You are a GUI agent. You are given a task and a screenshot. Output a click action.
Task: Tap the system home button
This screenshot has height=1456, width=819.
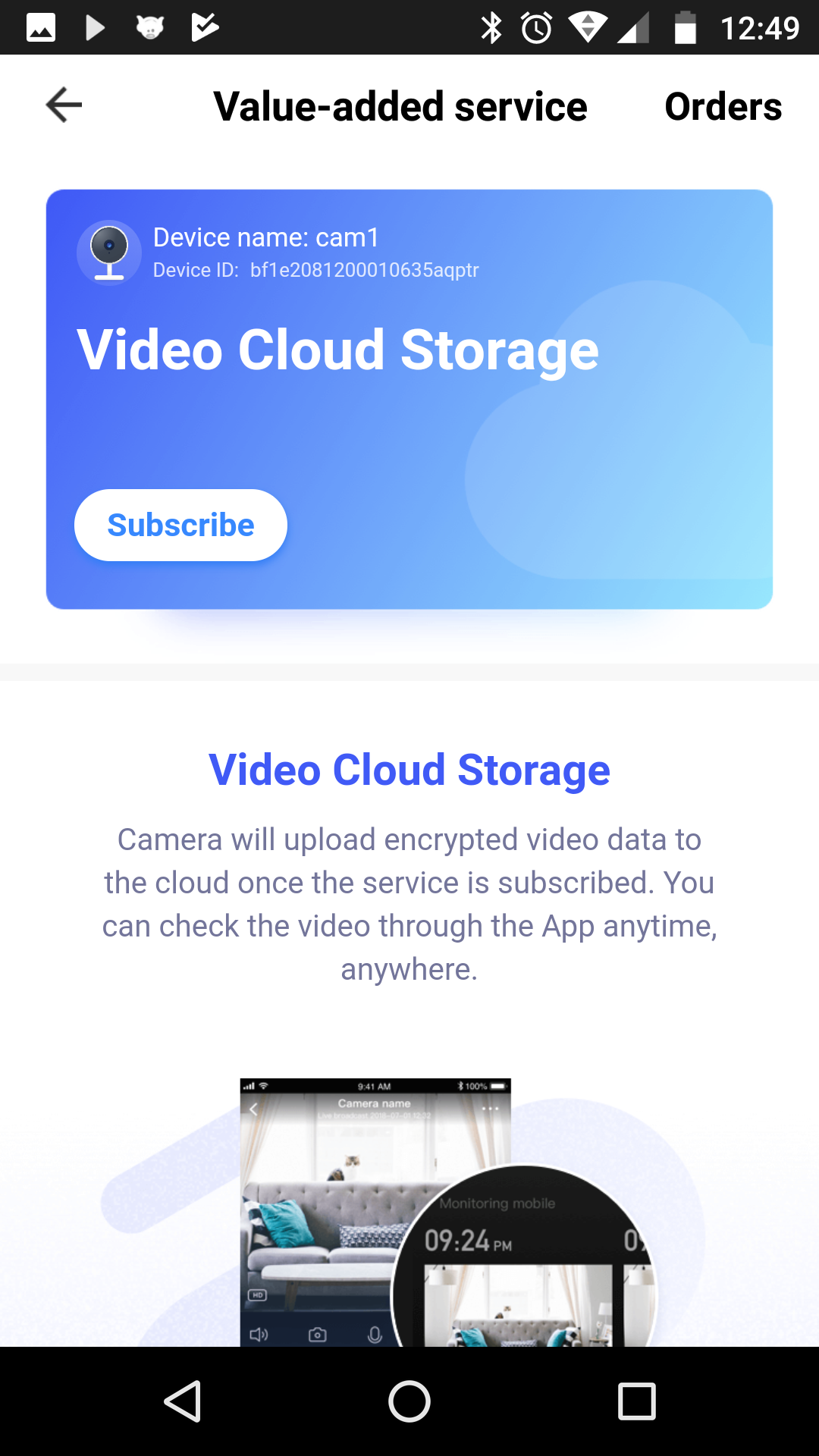409,1401
